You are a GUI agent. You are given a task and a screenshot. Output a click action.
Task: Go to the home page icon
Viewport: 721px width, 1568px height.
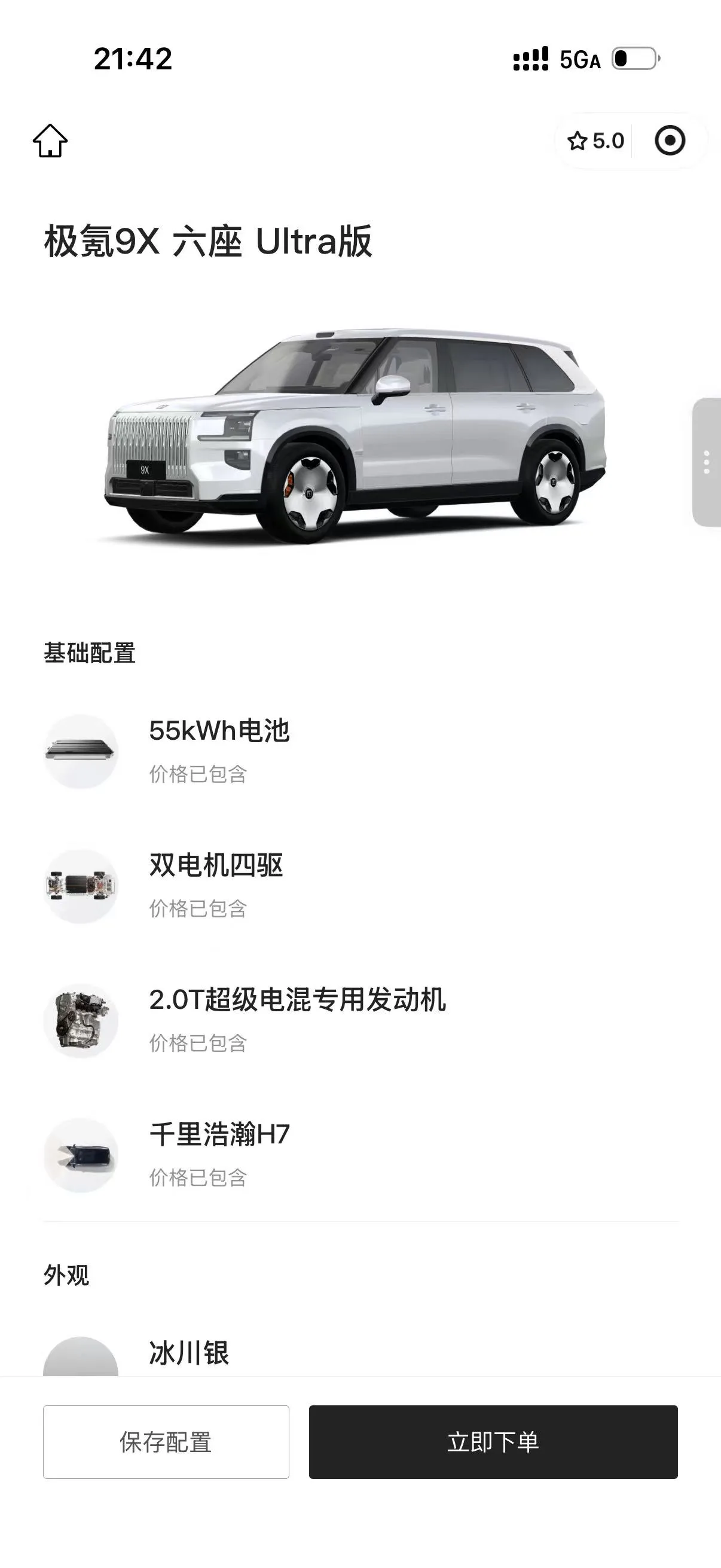[50, 141]
